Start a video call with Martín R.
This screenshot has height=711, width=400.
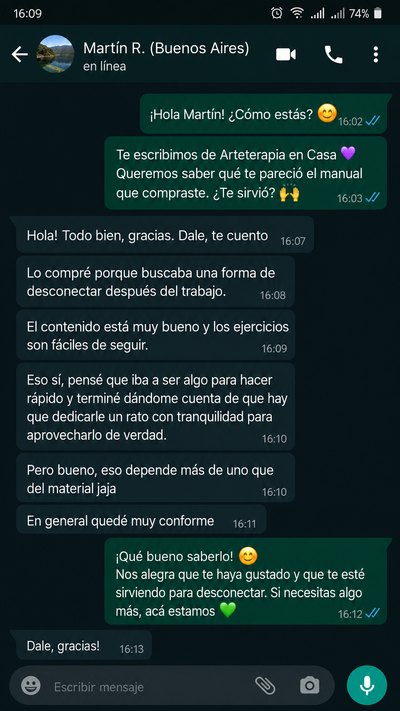[286, 55]
